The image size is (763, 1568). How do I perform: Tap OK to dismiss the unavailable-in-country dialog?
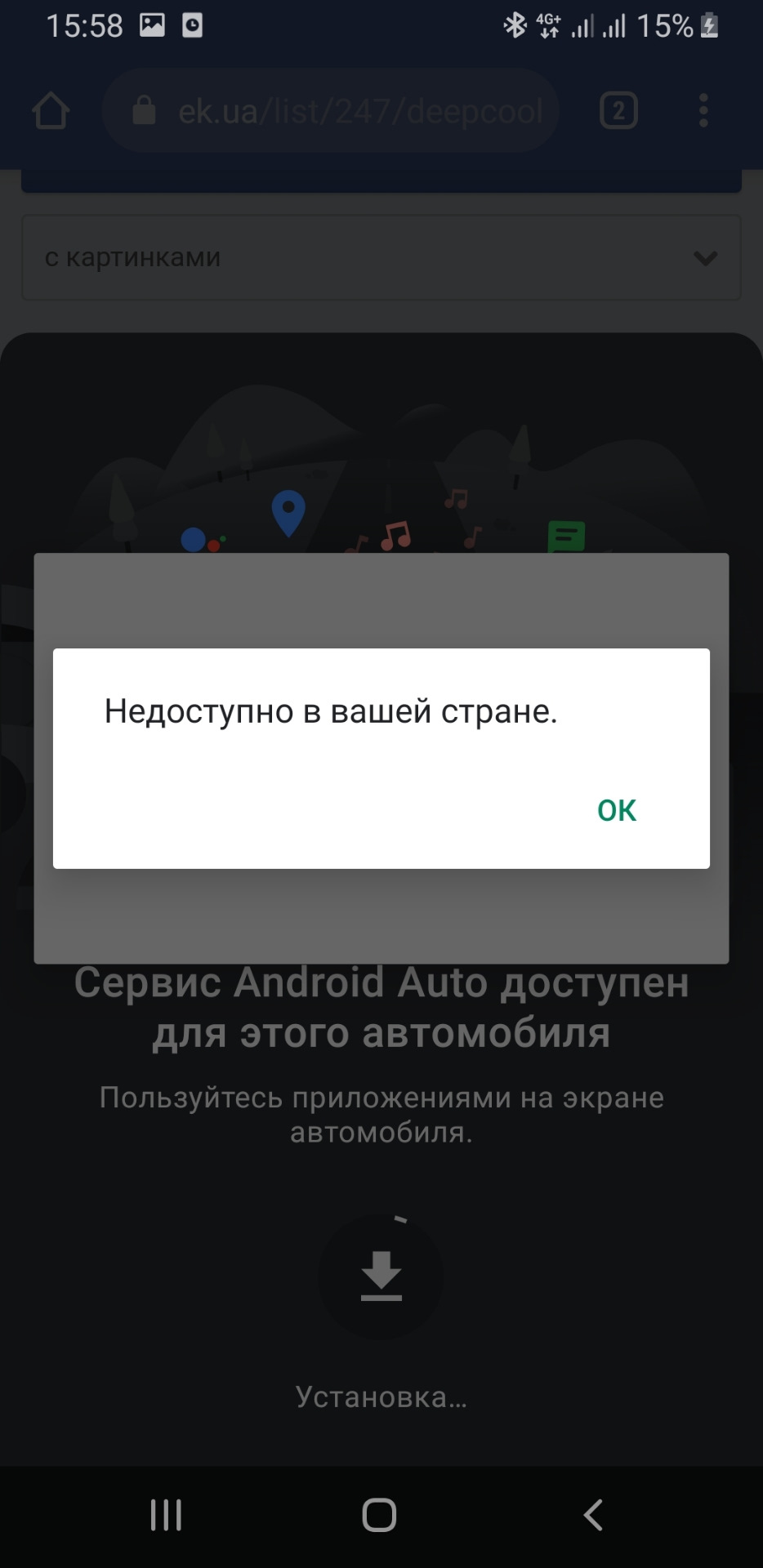click(616, 810)
